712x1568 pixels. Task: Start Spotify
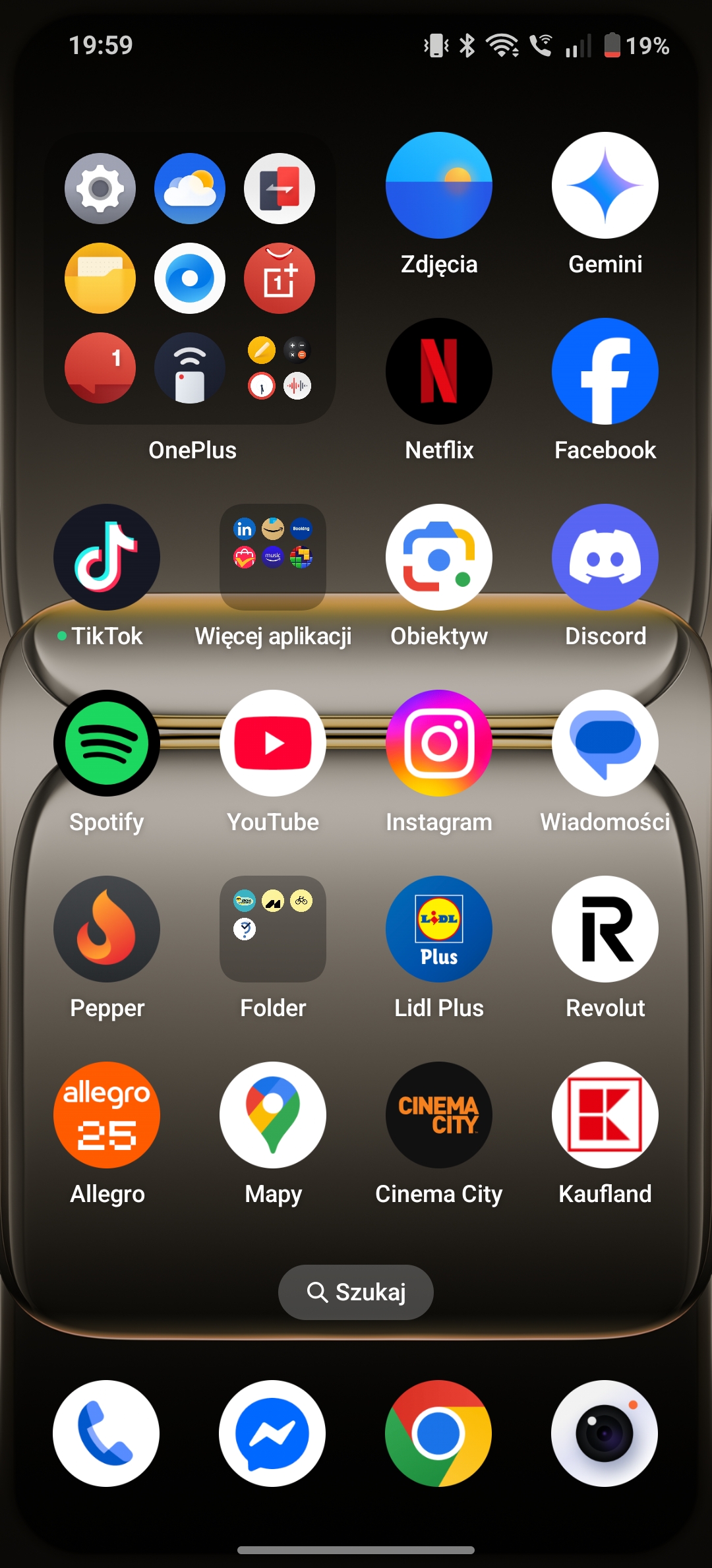[x=107, y=743]
